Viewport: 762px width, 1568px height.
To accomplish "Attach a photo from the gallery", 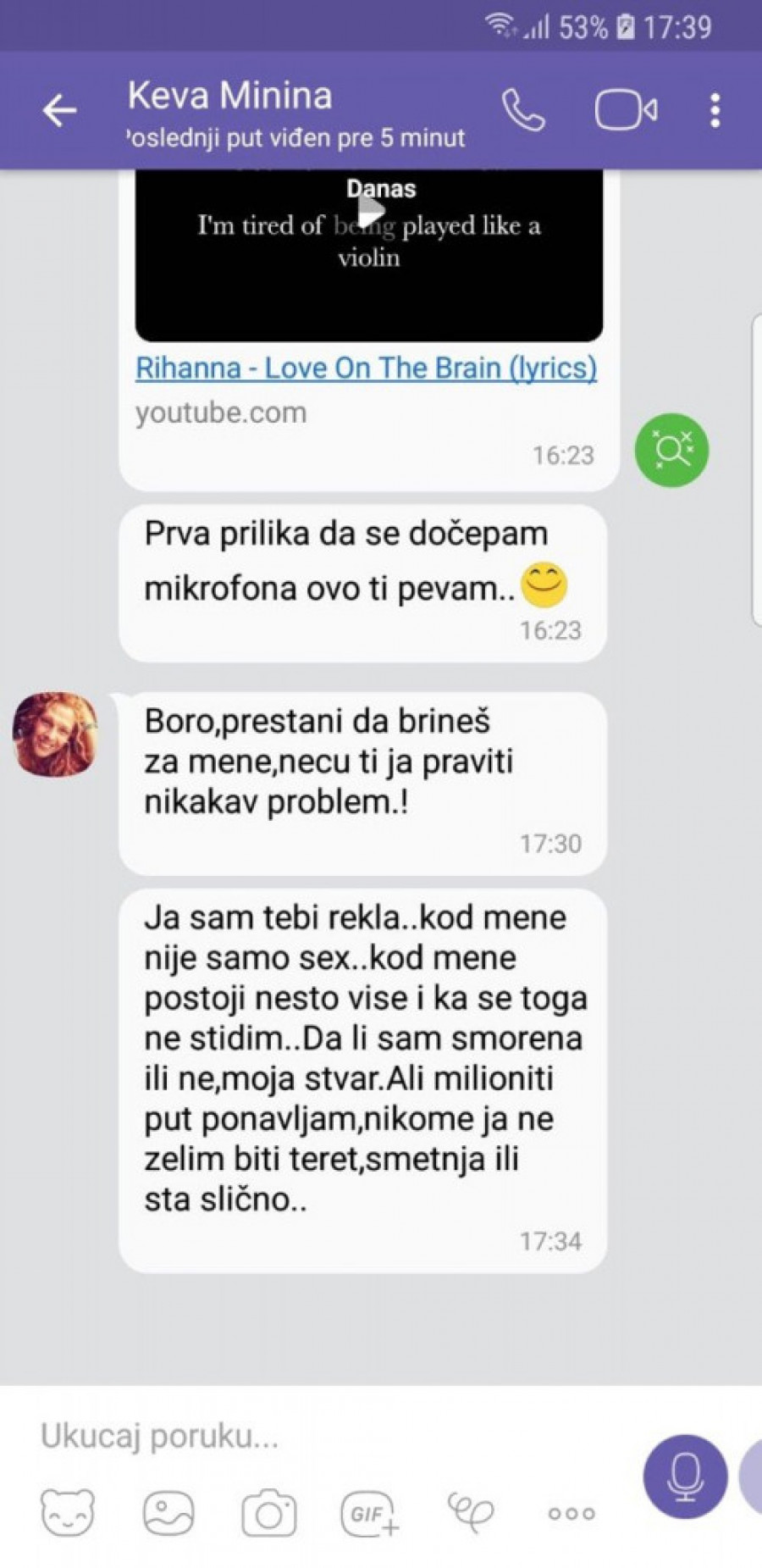I will coord(168,1513).
